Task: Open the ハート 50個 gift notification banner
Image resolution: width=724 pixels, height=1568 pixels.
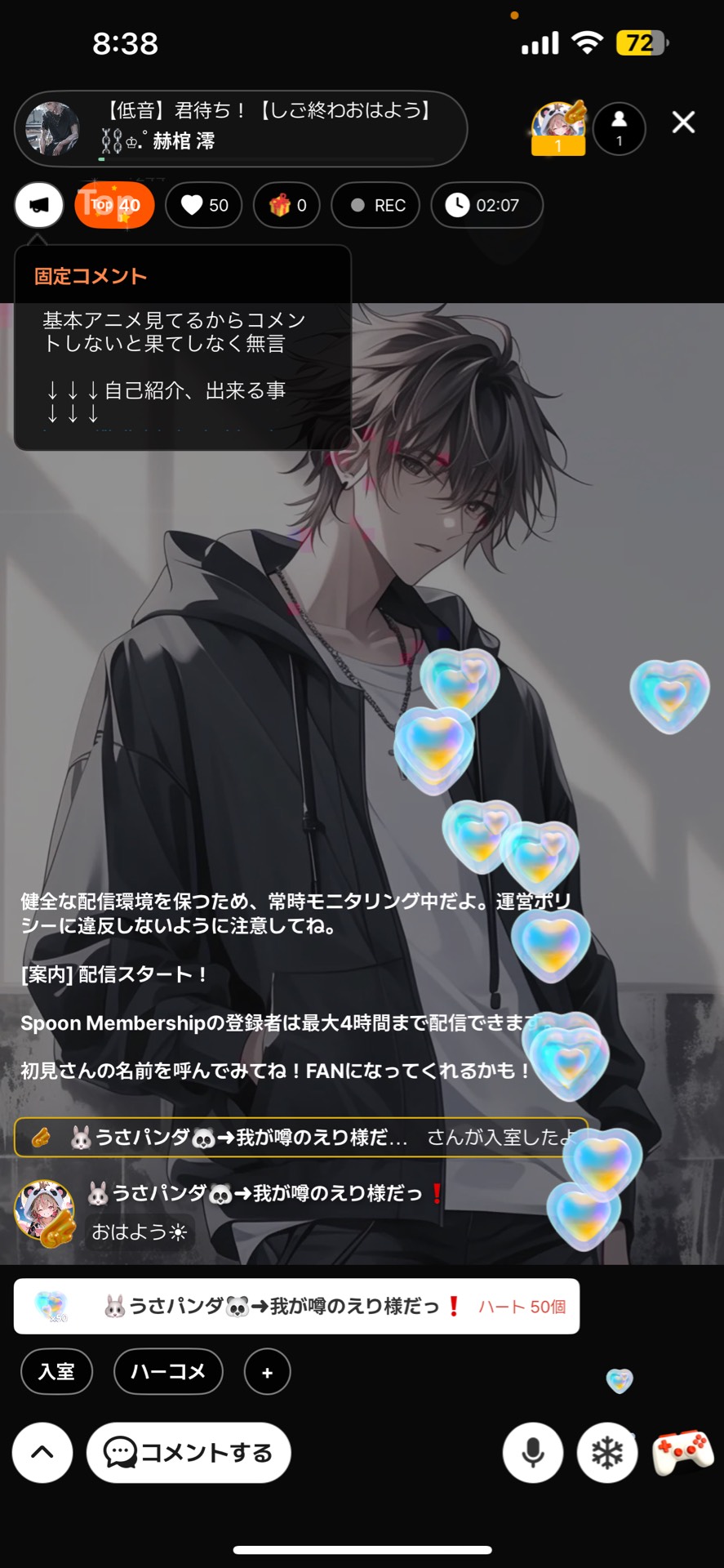Action: (x=296, y=1306)
